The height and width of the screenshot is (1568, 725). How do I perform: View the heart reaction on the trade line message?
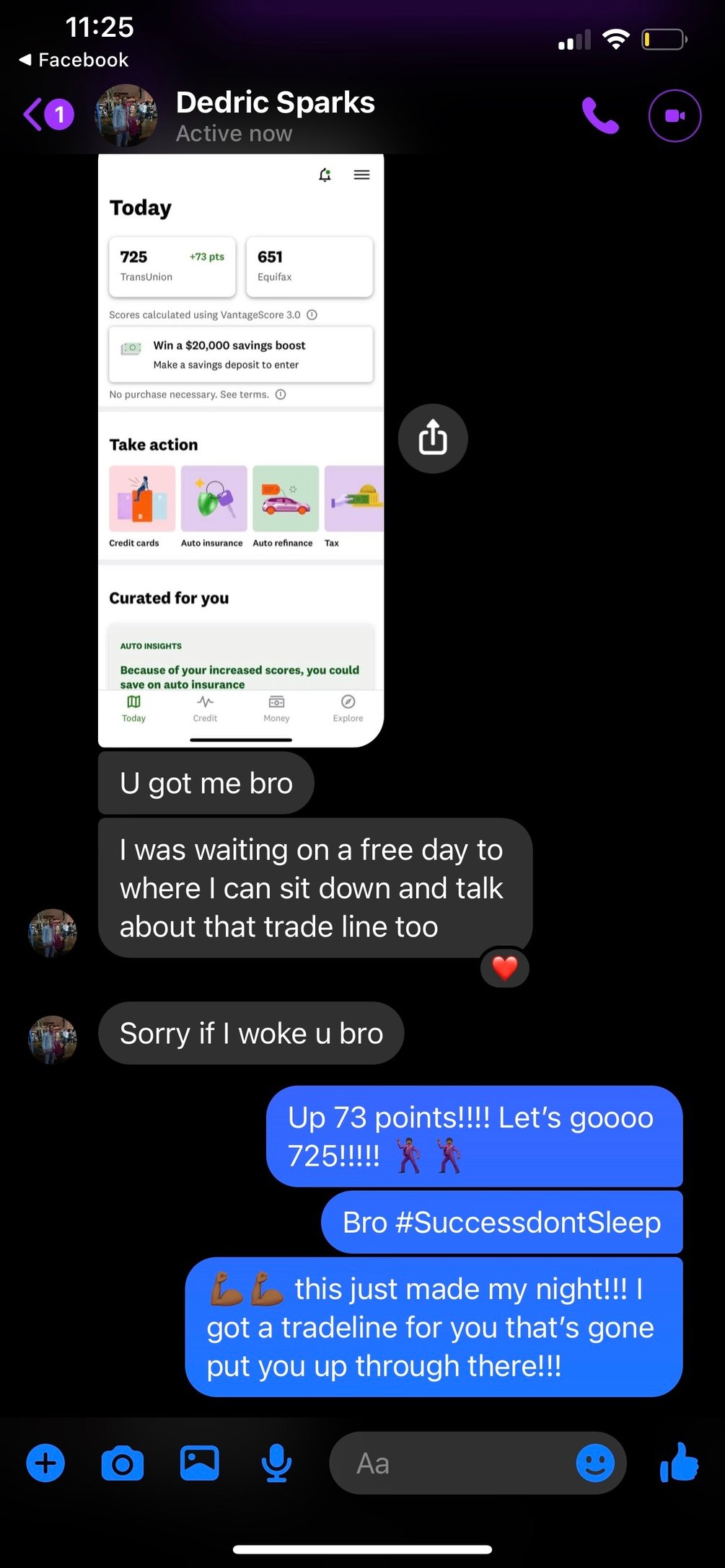[504, 968]
